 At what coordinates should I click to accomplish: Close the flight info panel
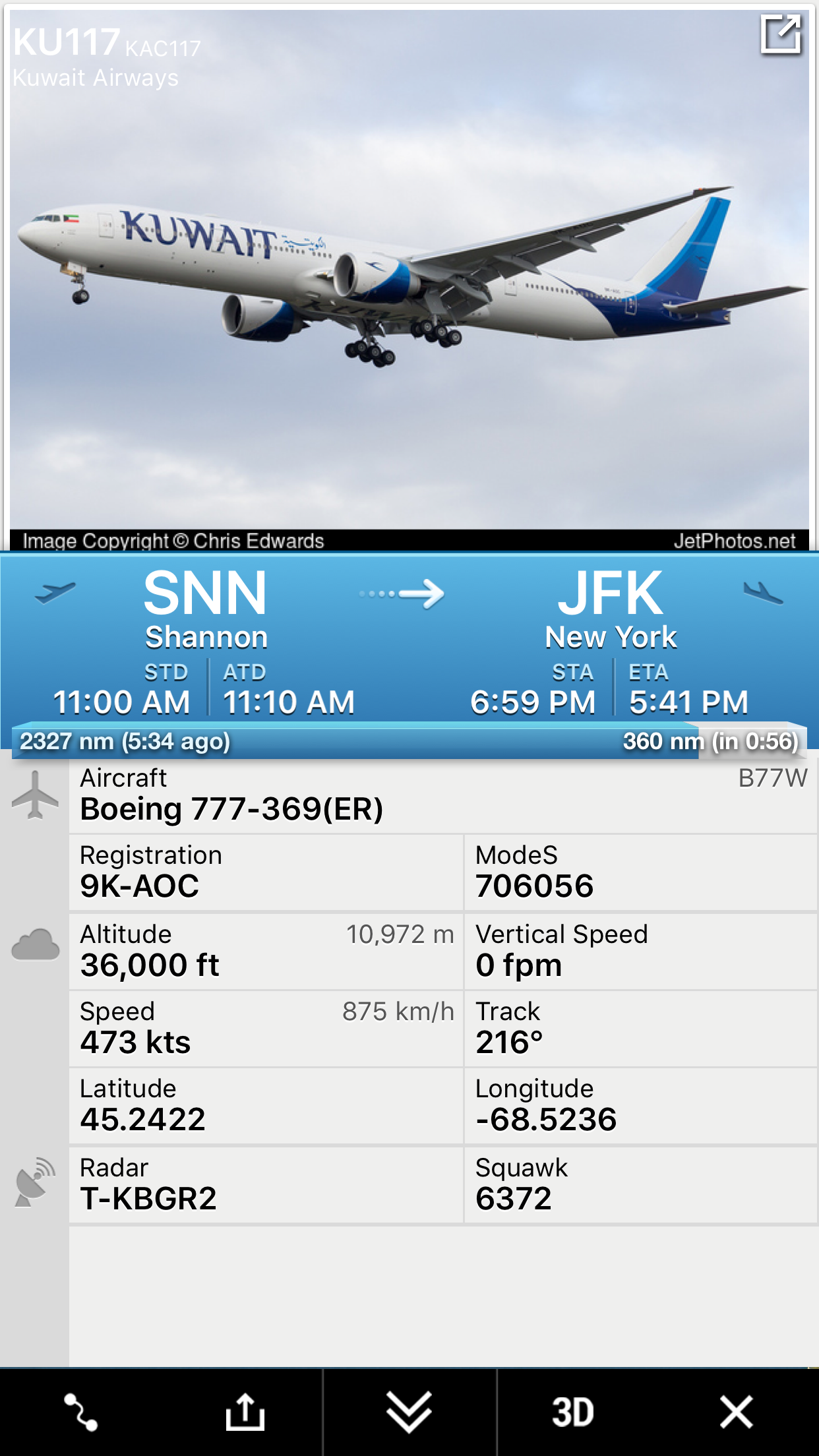pos(736,1412)
